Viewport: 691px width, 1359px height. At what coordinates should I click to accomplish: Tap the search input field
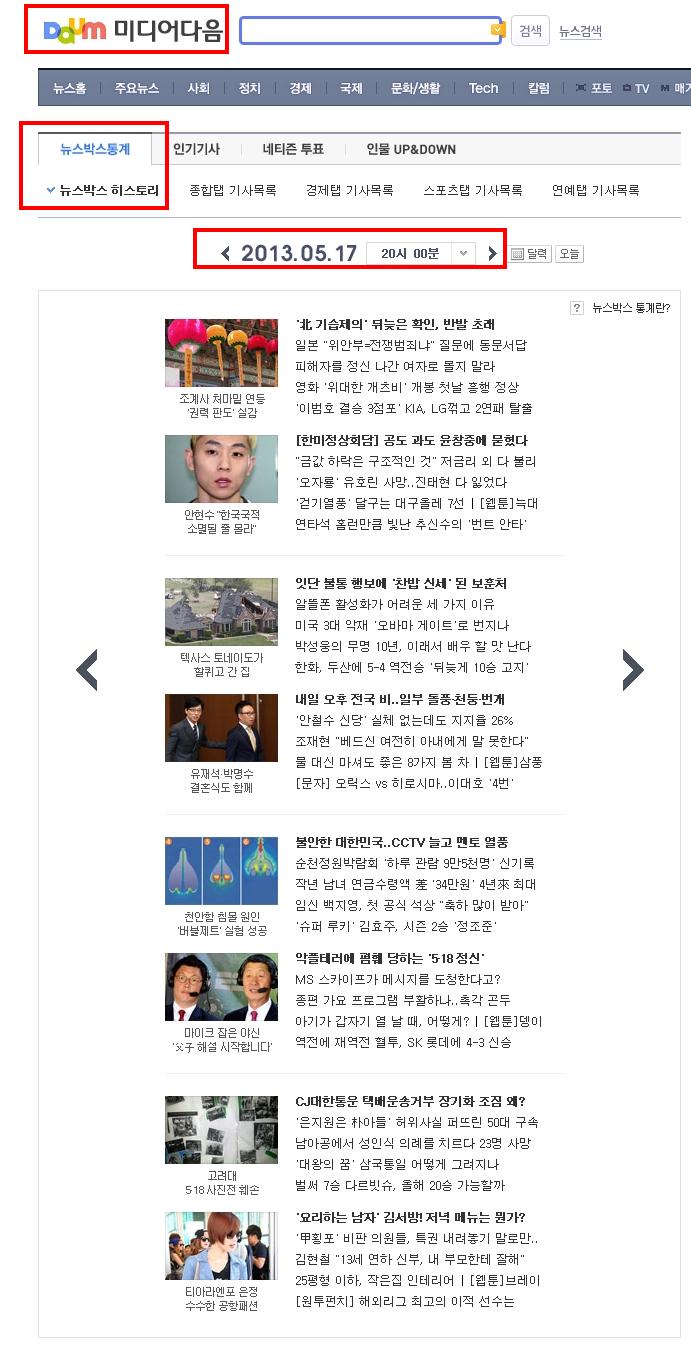[x=365, y=30]
